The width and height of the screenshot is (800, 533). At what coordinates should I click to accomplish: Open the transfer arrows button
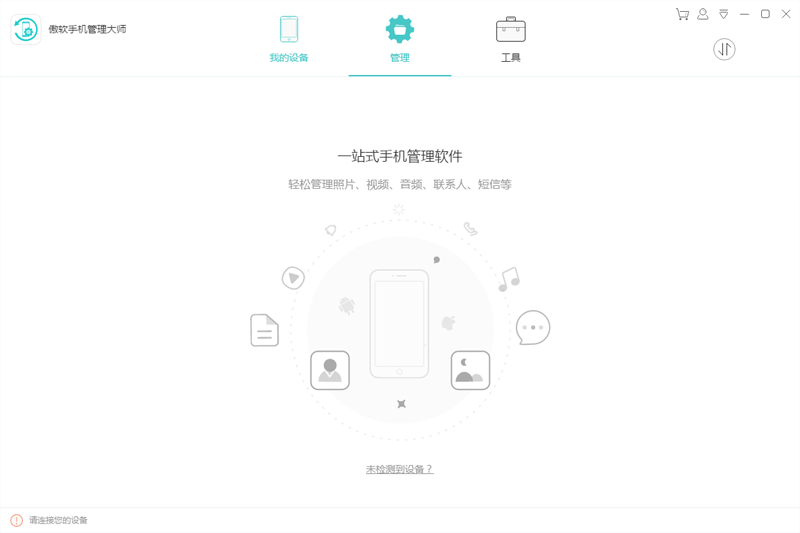click(724, 49)
